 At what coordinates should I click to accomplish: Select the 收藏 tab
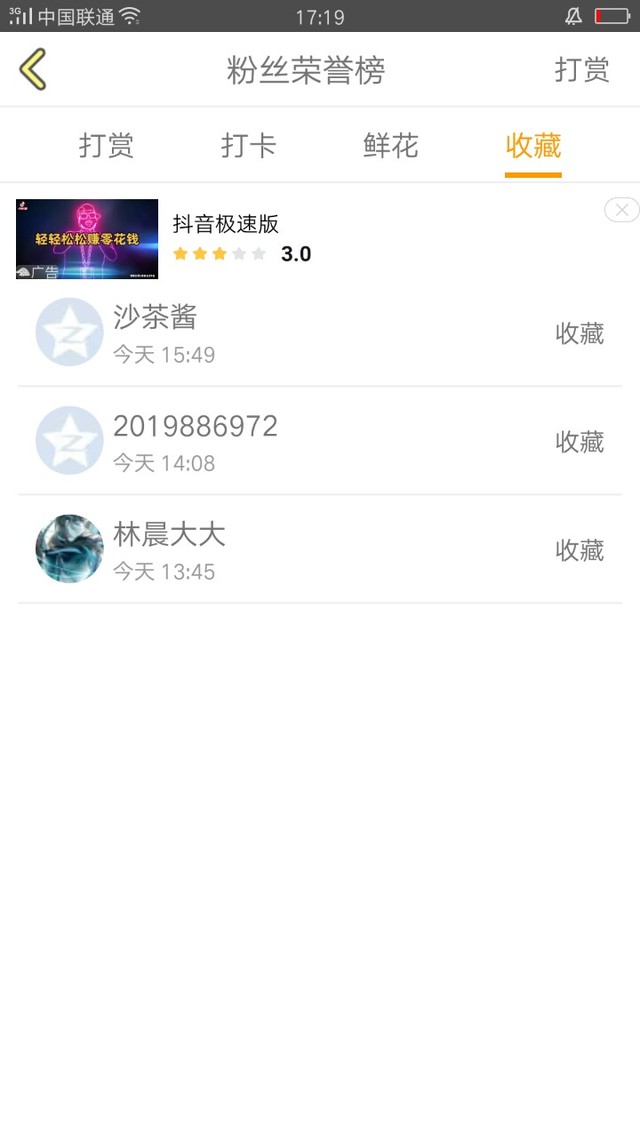pyautogui.click(x=533, y=145)
